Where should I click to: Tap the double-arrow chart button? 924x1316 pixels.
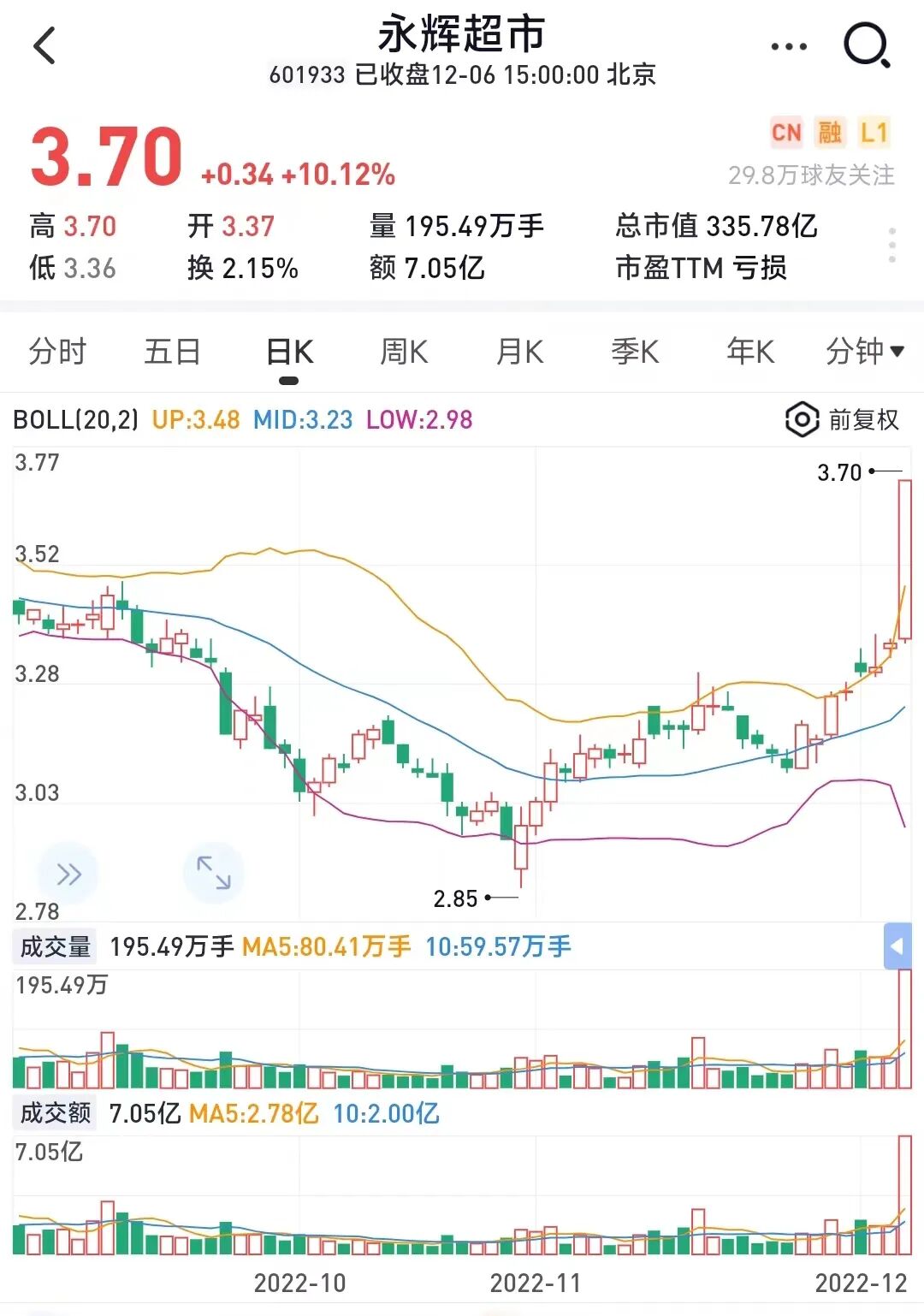coord(68,874)
